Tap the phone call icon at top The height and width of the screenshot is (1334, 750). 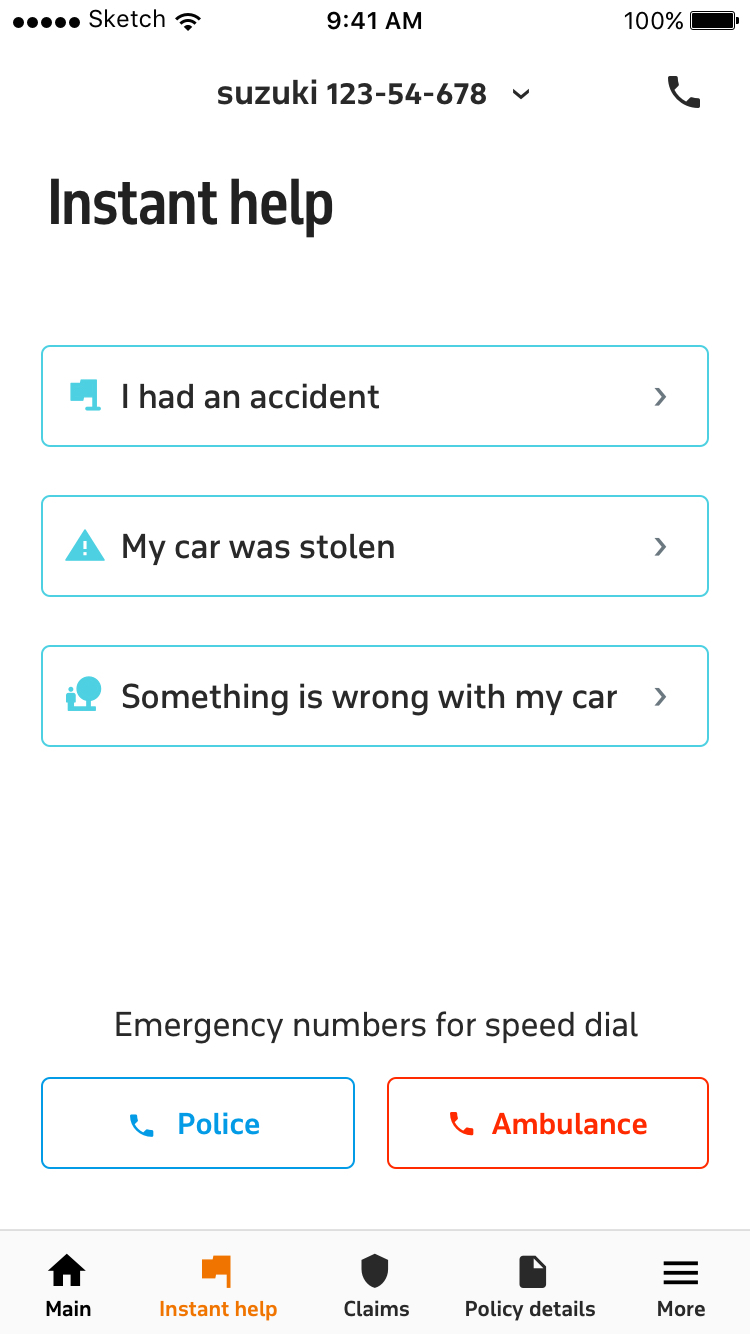(684, 93)
